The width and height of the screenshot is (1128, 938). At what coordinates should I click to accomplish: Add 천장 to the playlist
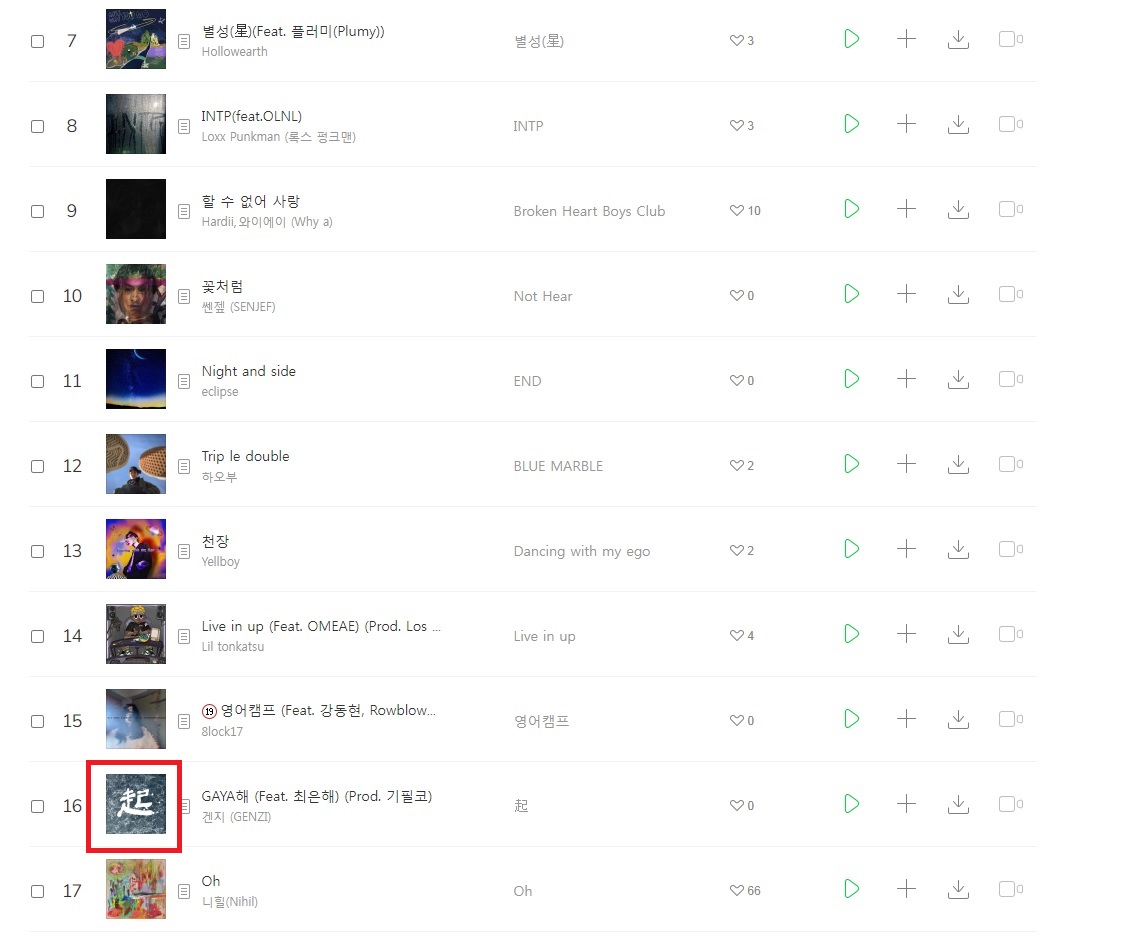pyautogui.click(x=906, y=549)
